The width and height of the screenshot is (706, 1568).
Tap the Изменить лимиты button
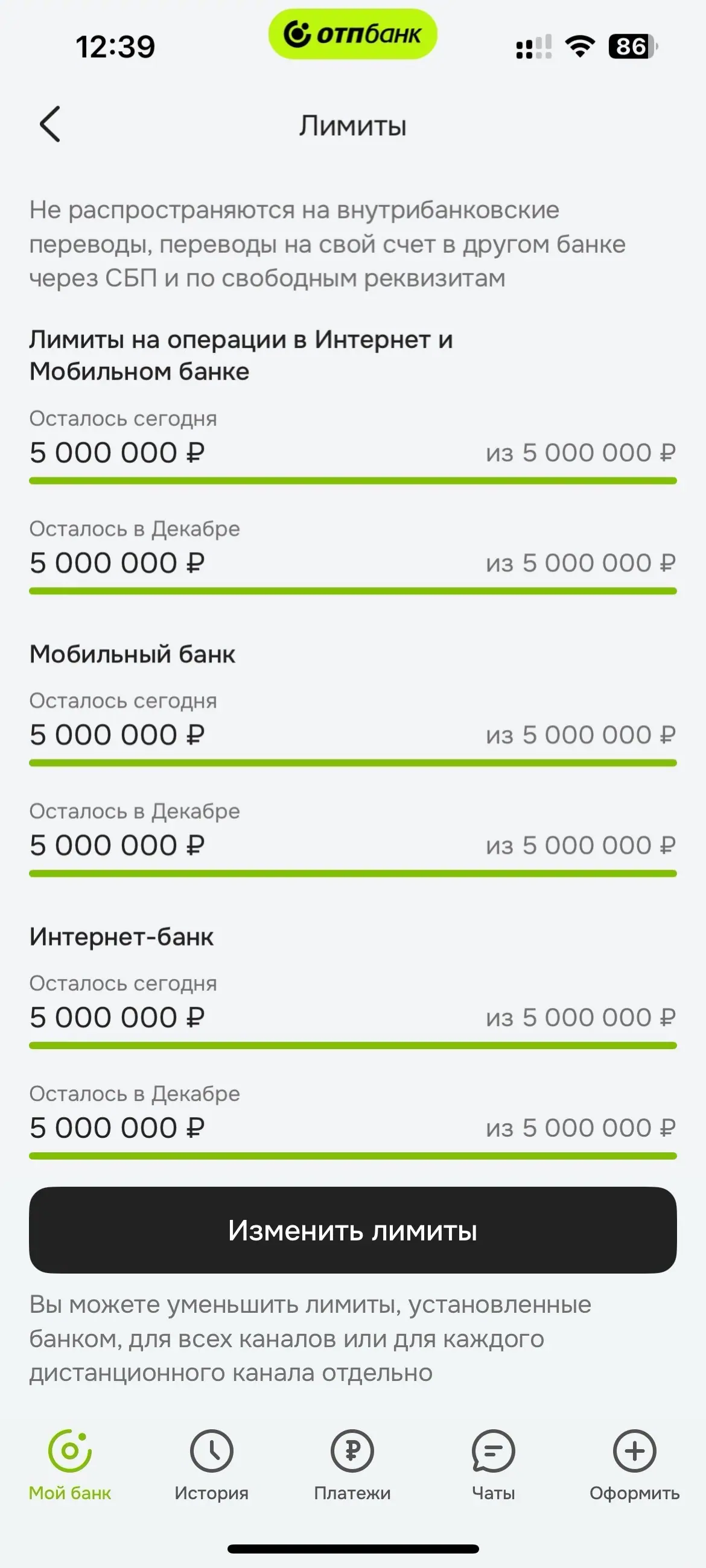tap(353, 1230)
